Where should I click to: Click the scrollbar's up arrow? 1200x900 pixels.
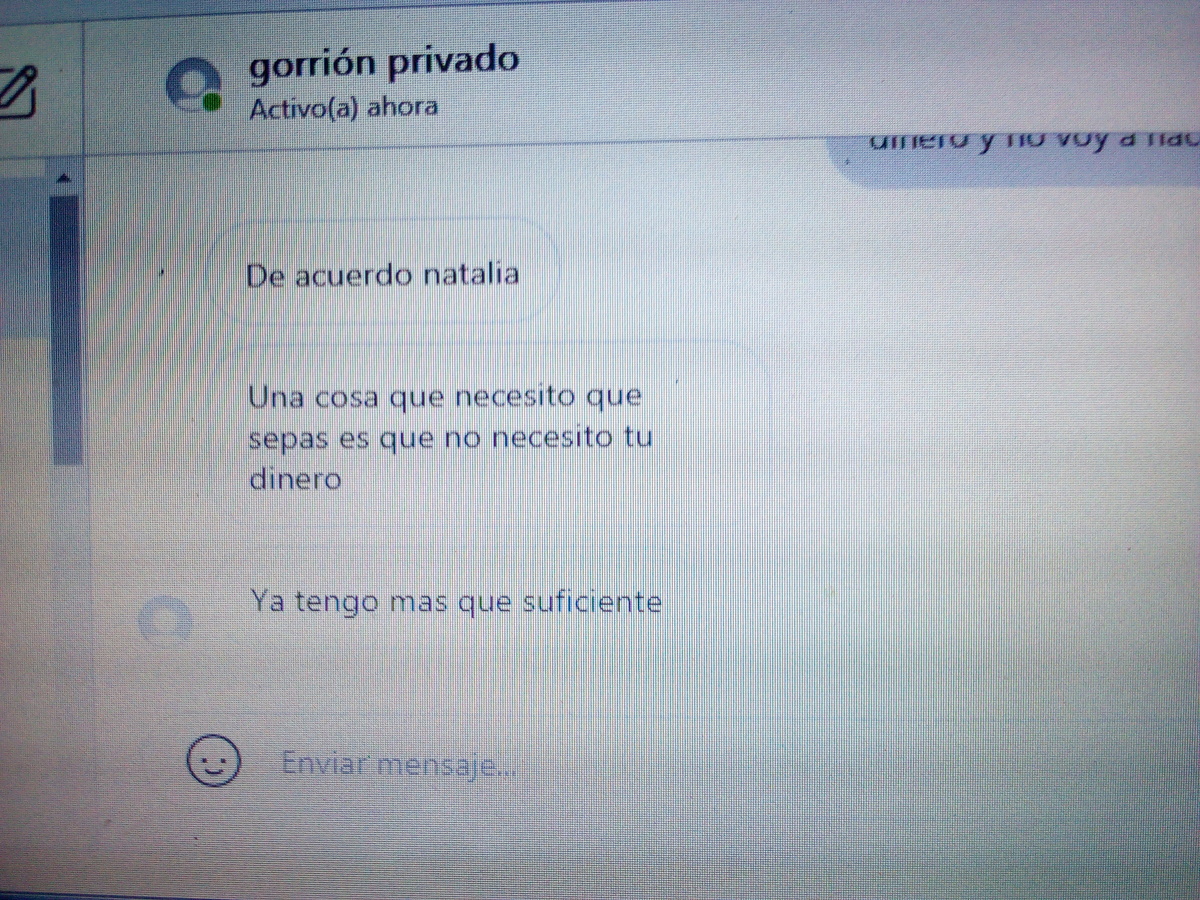65,179
